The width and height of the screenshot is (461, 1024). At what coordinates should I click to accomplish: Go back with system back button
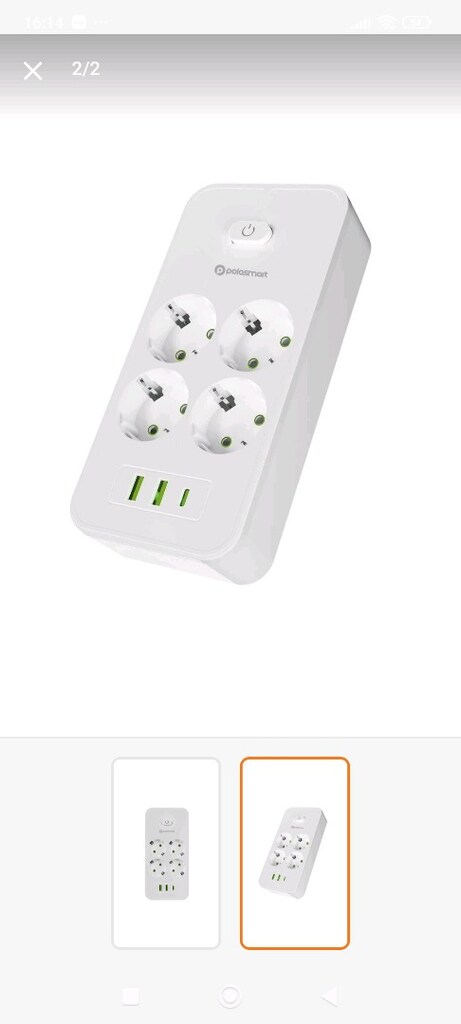[x=330, y=996]
